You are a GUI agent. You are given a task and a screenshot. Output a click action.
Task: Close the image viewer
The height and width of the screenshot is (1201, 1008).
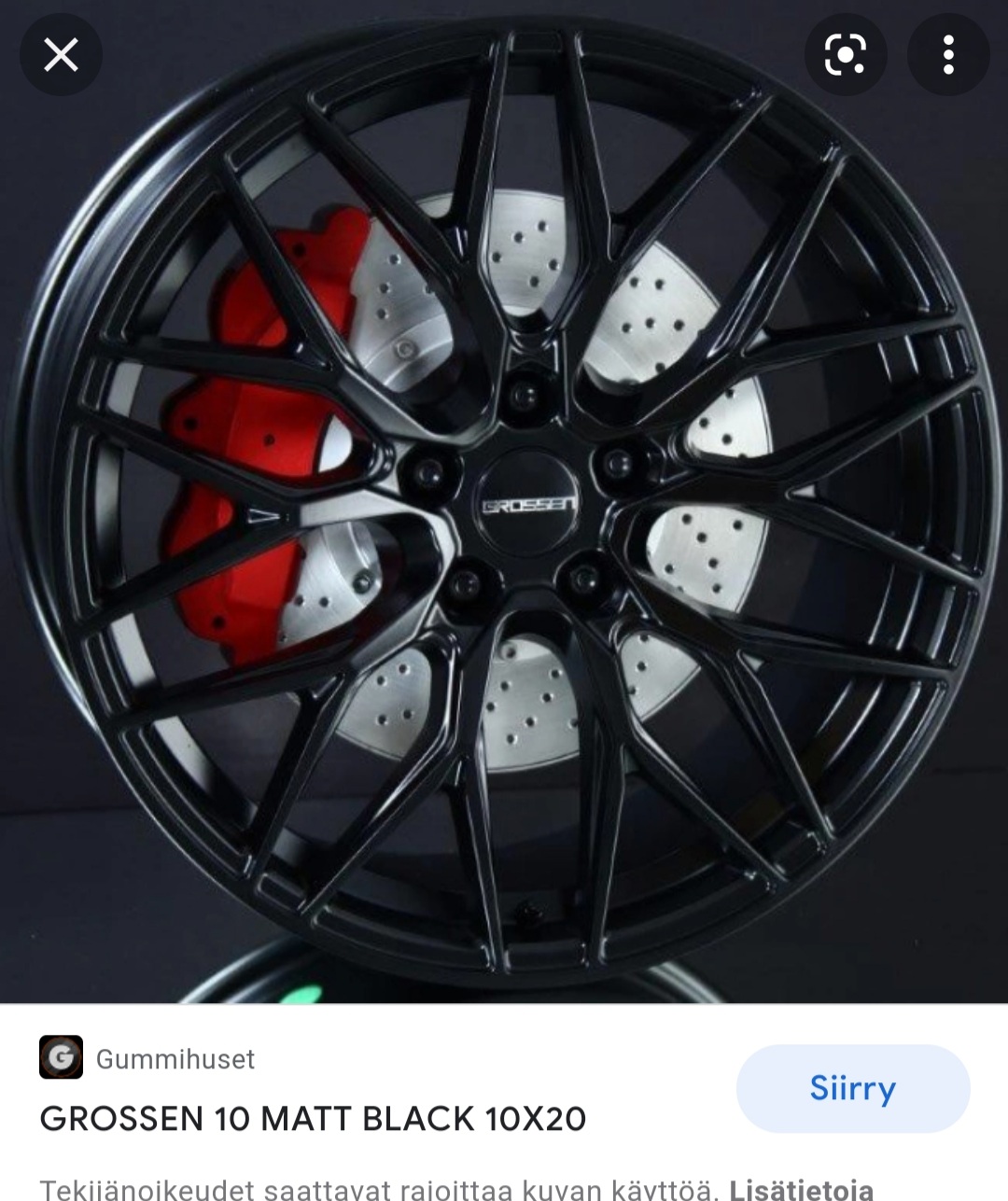[x=62, y=56]
